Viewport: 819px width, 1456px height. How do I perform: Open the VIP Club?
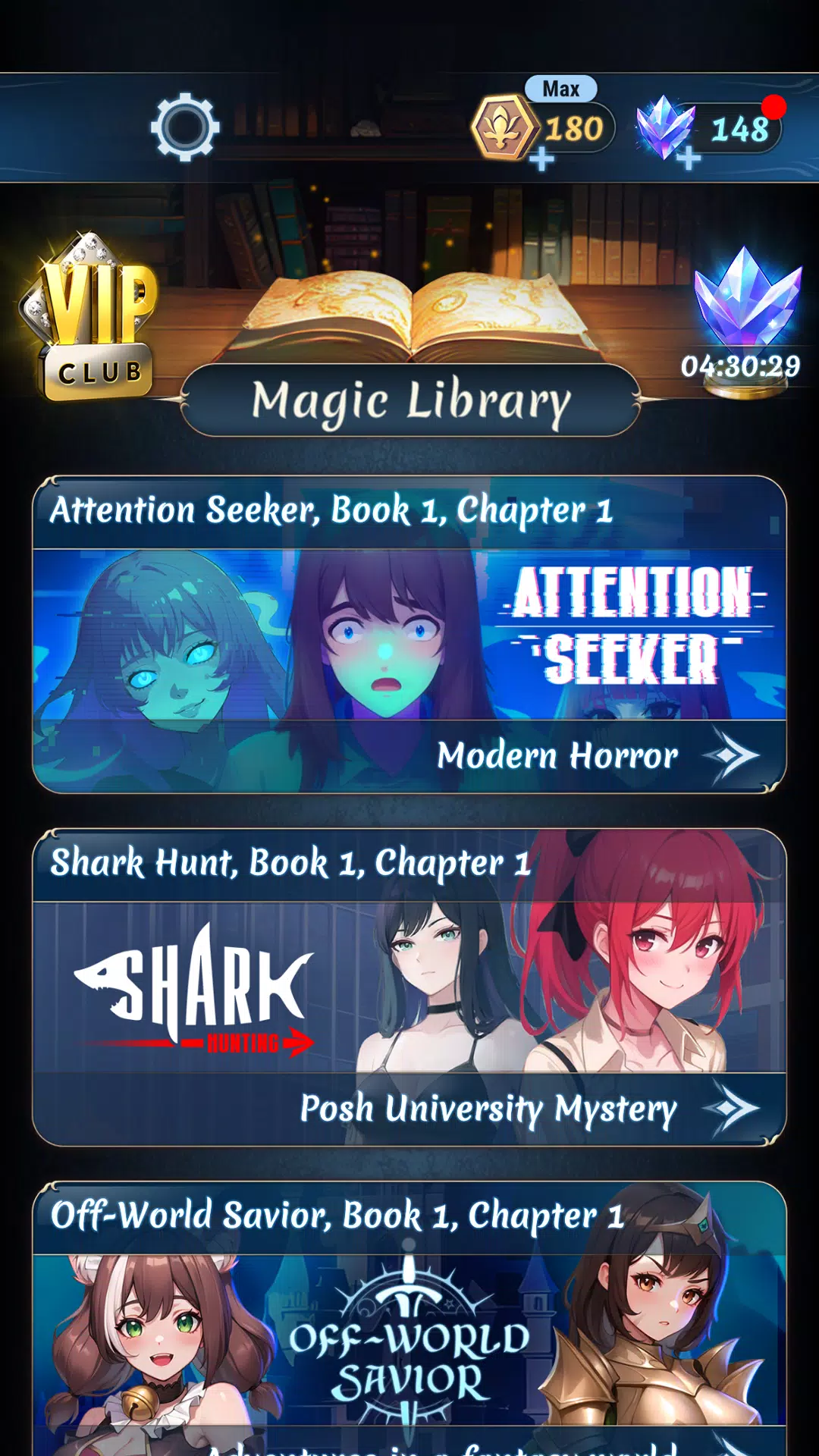coord(91,318)
